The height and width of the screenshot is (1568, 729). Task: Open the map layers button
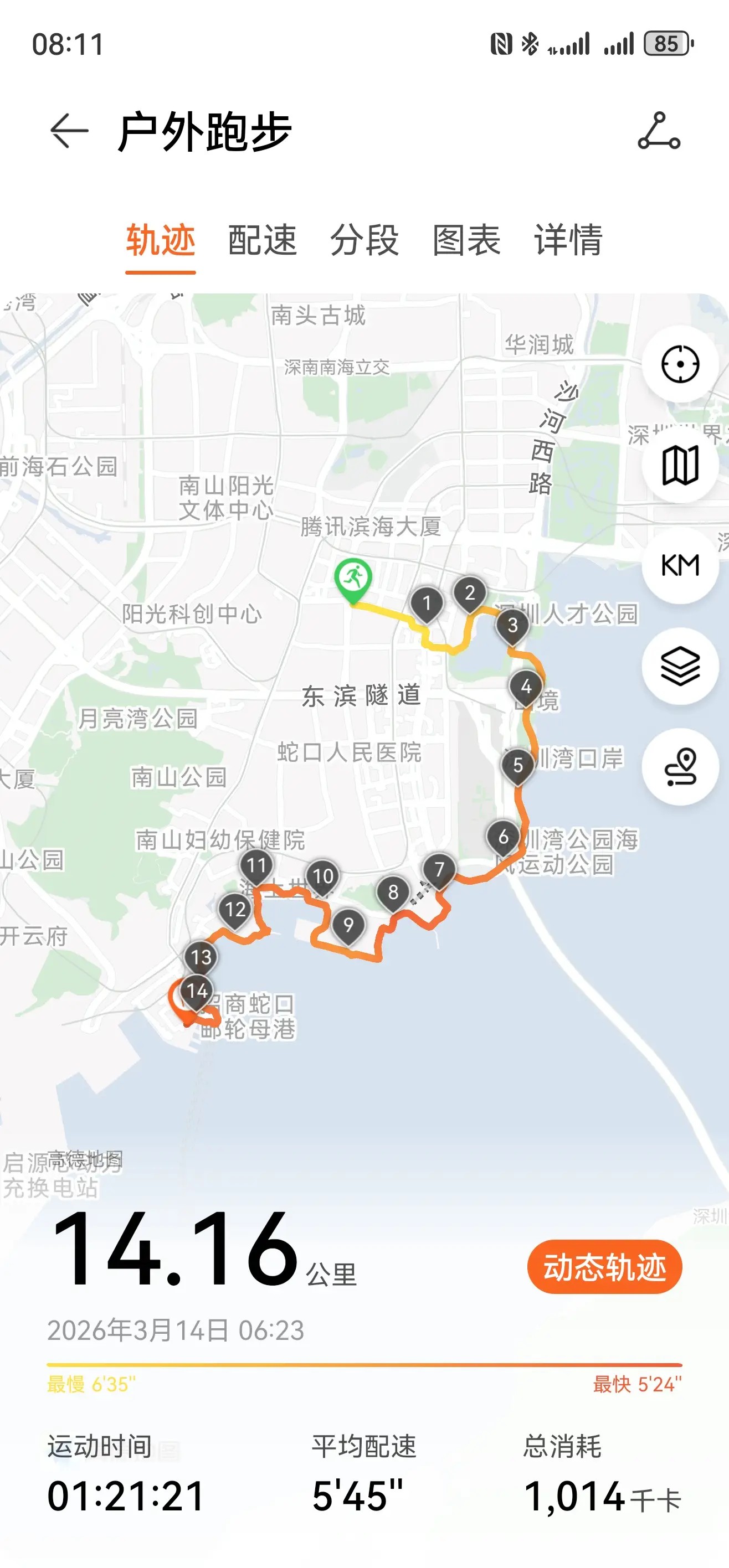pyautogui.click(x=680, y=667)
